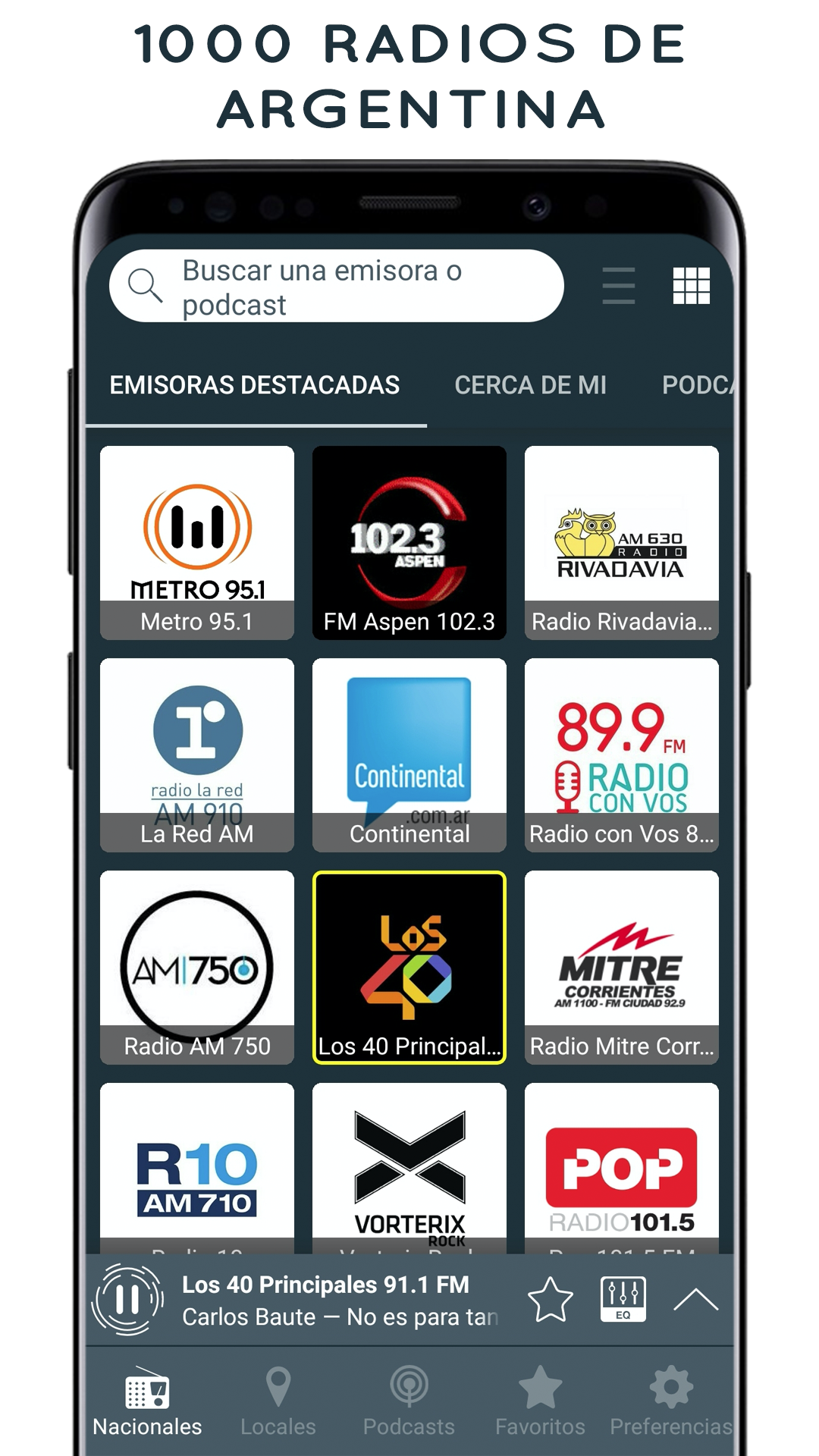819x1456 pixels.
Task: Select the CERCA DE MI tab
Action: coord(531,385)
